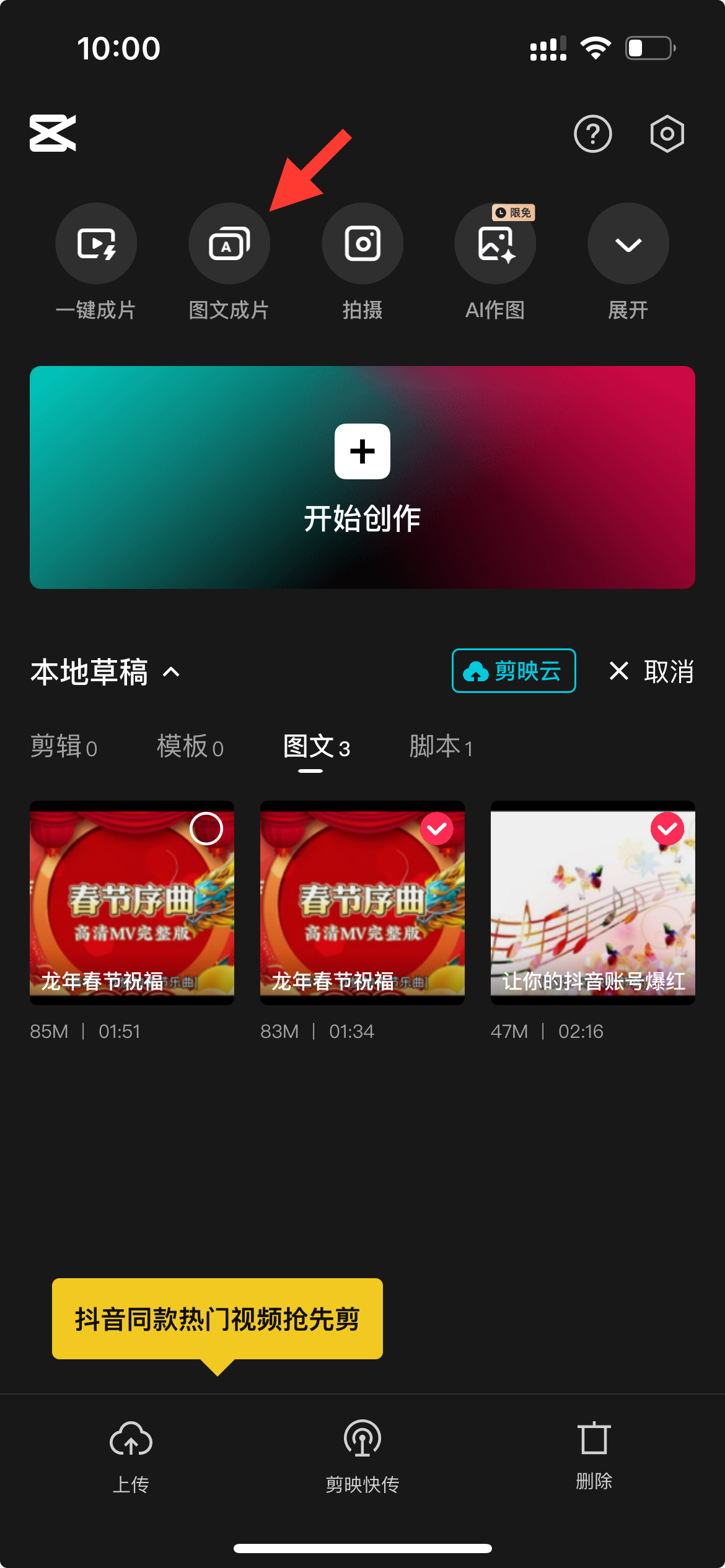This screenshot has width=725, height=1568.
Task: Select the 85M 龙年春节祝福 draft
Action: 206,829
